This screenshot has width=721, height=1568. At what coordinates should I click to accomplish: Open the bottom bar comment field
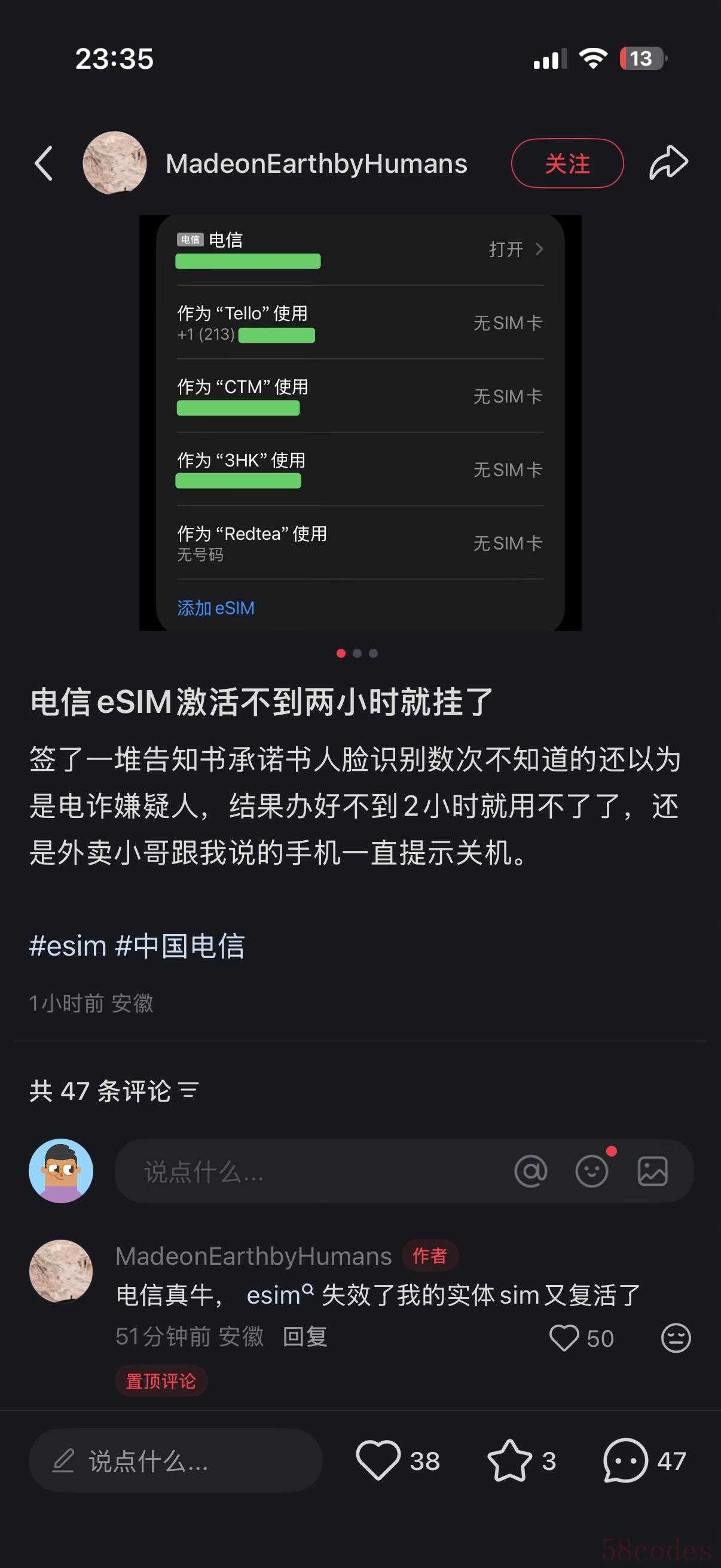click(175, 1461)
